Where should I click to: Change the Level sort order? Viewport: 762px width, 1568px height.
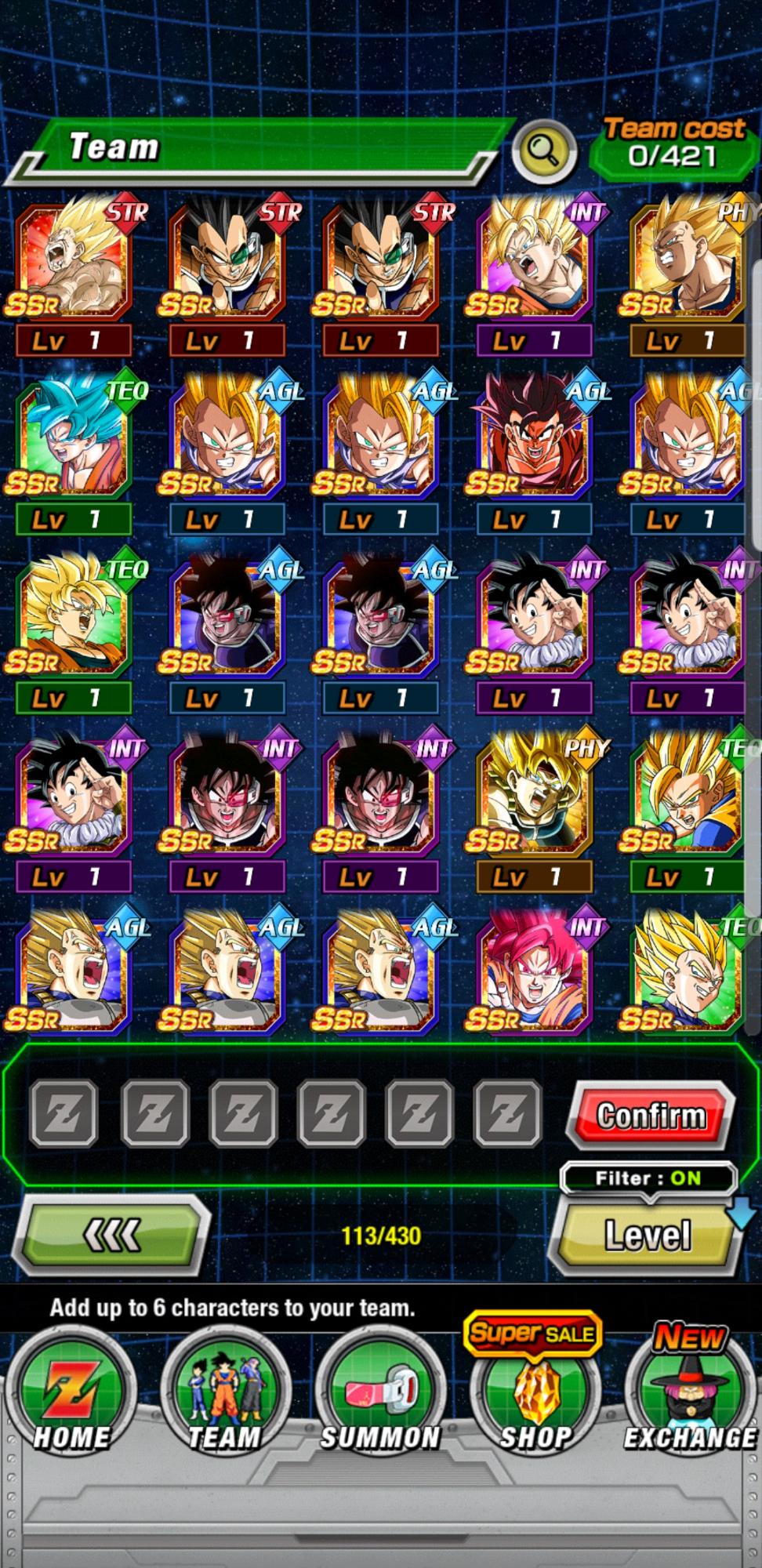tap(648, 1236)
